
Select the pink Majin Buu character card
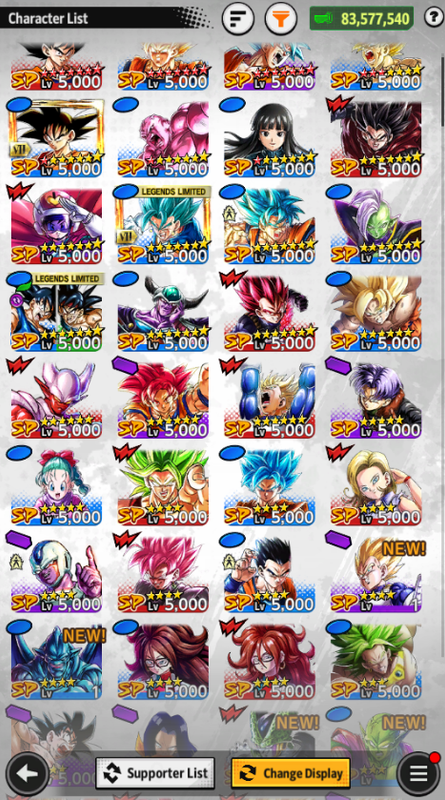tap(163, 139)
